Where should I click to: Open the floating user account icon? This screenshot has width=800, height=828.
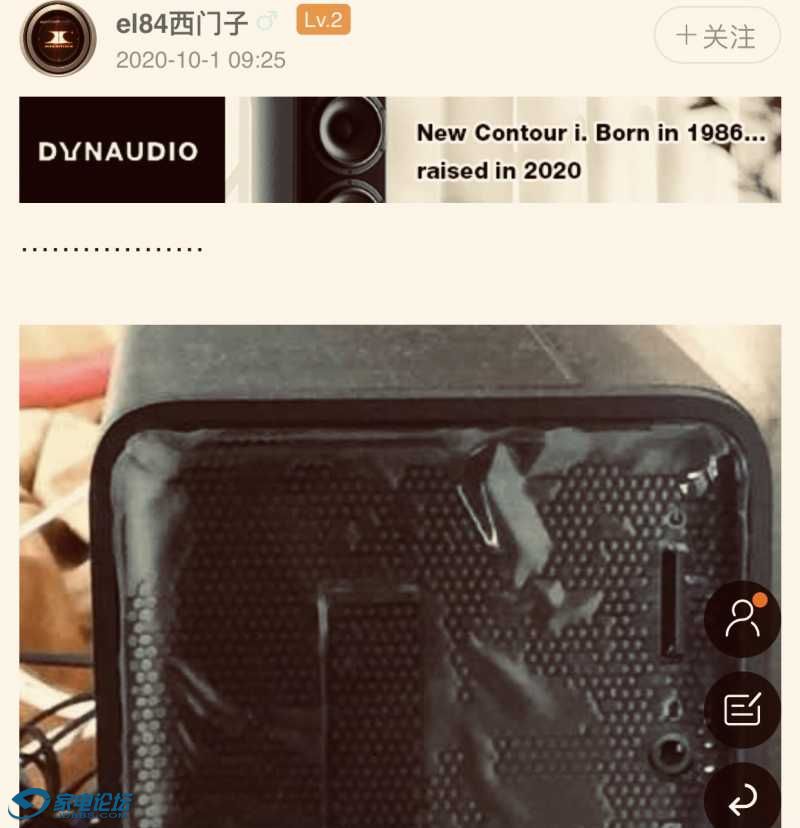[742, 619]
